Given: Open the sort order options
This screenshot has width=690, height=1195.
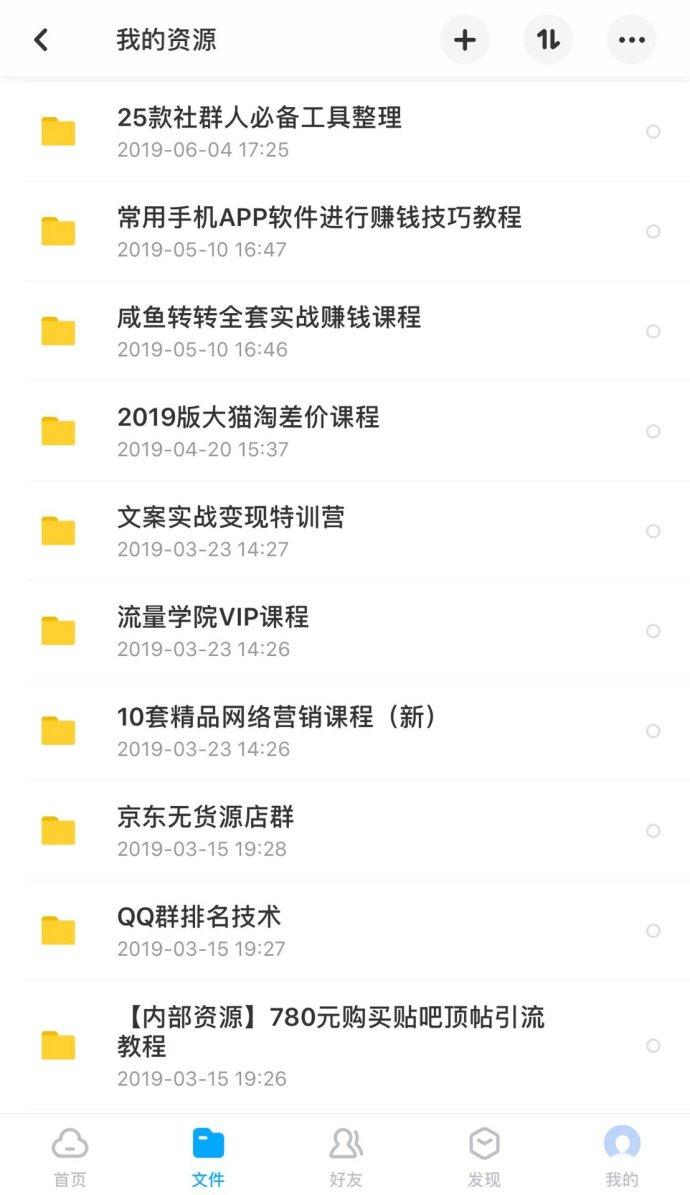Looking at the screenshot, I should coord(548,40).
